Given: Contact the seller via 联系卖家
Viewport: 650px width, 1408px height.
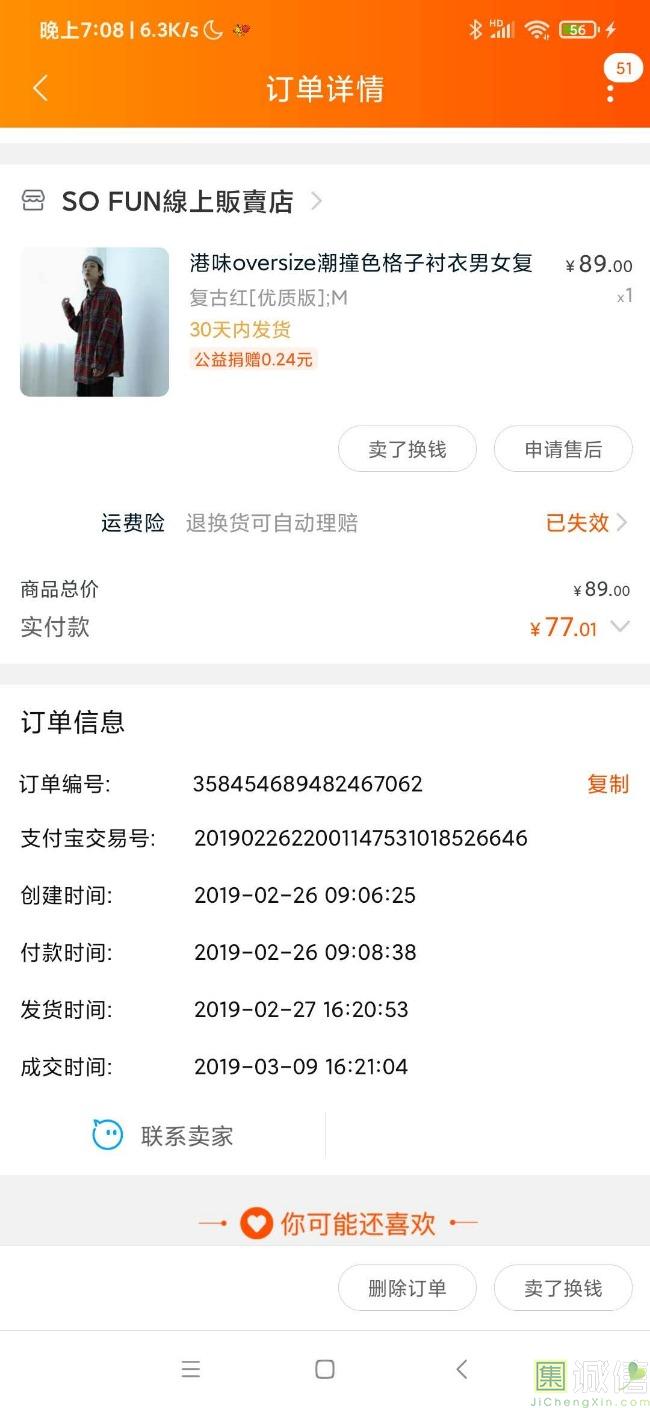Looking at the screenshot, I should point(163,1135).
